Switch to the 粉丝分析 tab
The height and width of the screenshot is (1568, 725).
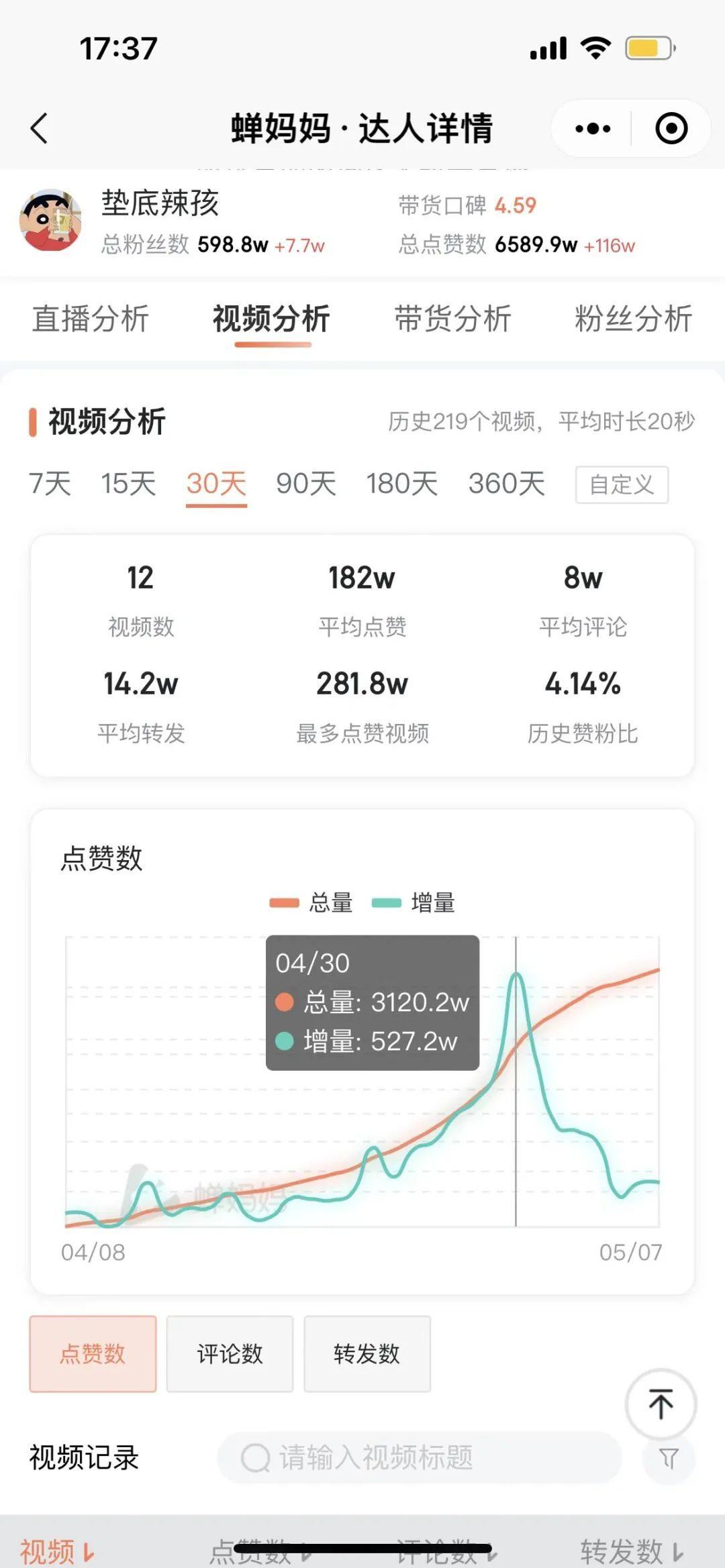click(x=632, y=320)
